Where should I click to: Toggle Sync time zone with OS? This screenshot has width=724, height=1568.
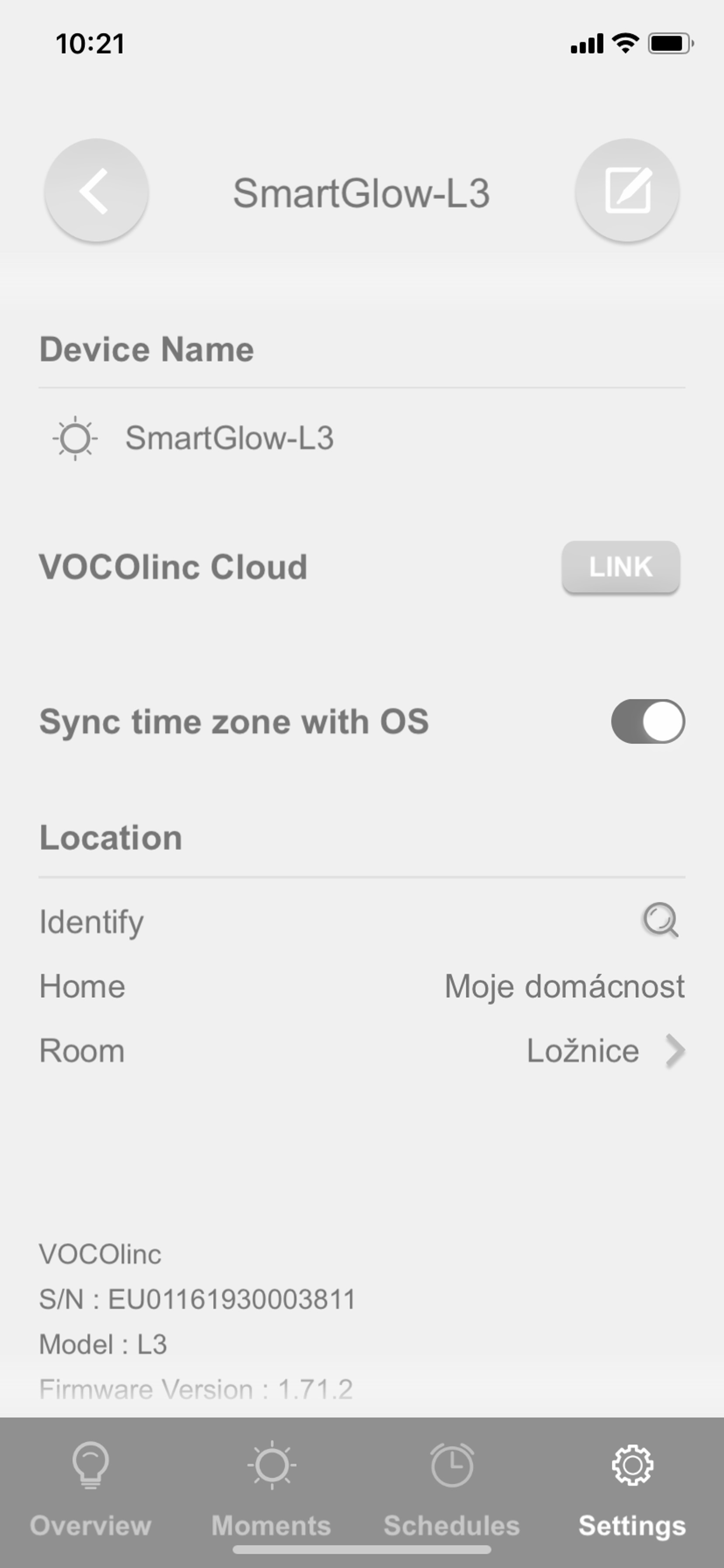tap(647, 721)
